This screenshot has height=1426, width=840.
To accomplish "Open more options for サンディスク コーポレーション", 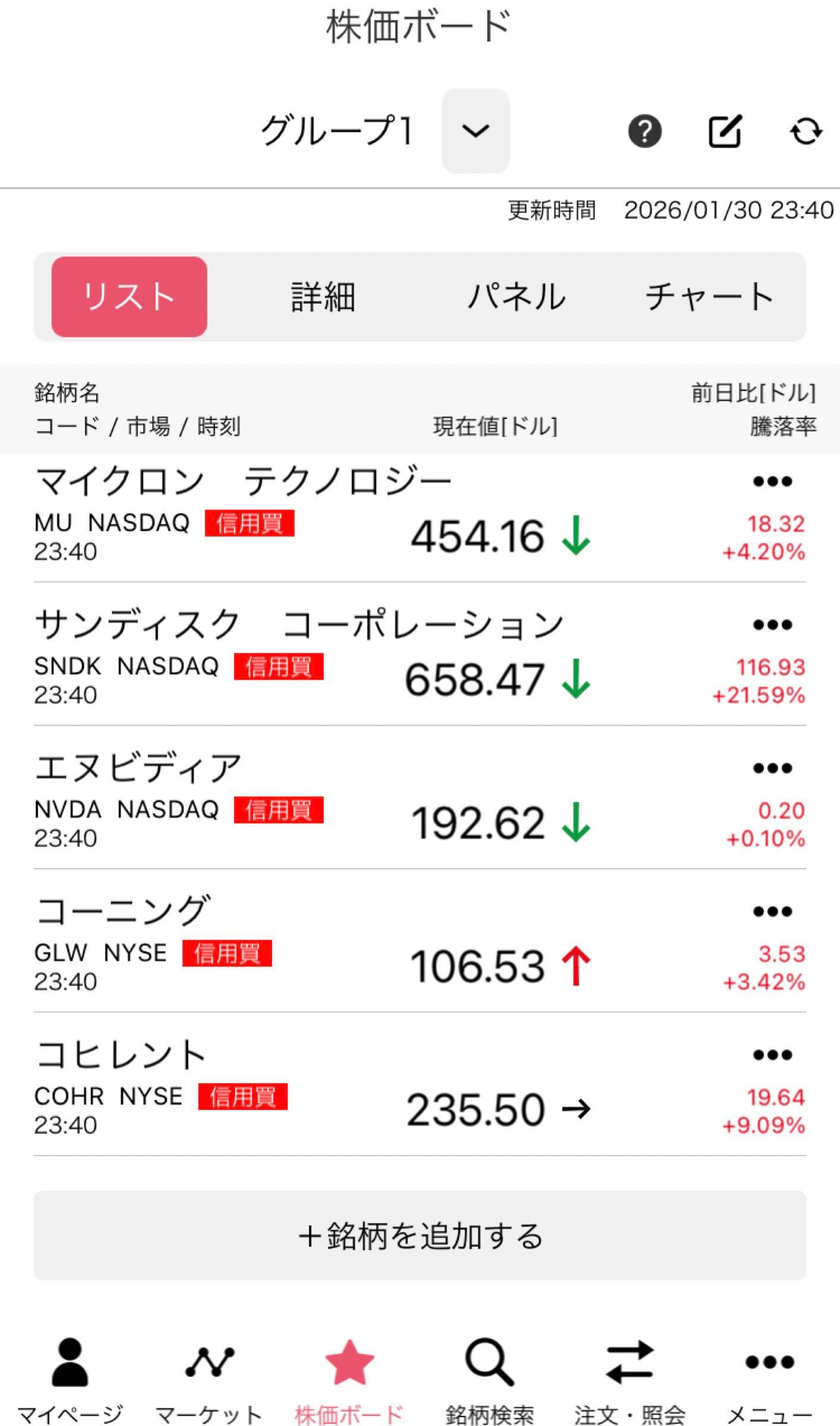I will [772, 625].
